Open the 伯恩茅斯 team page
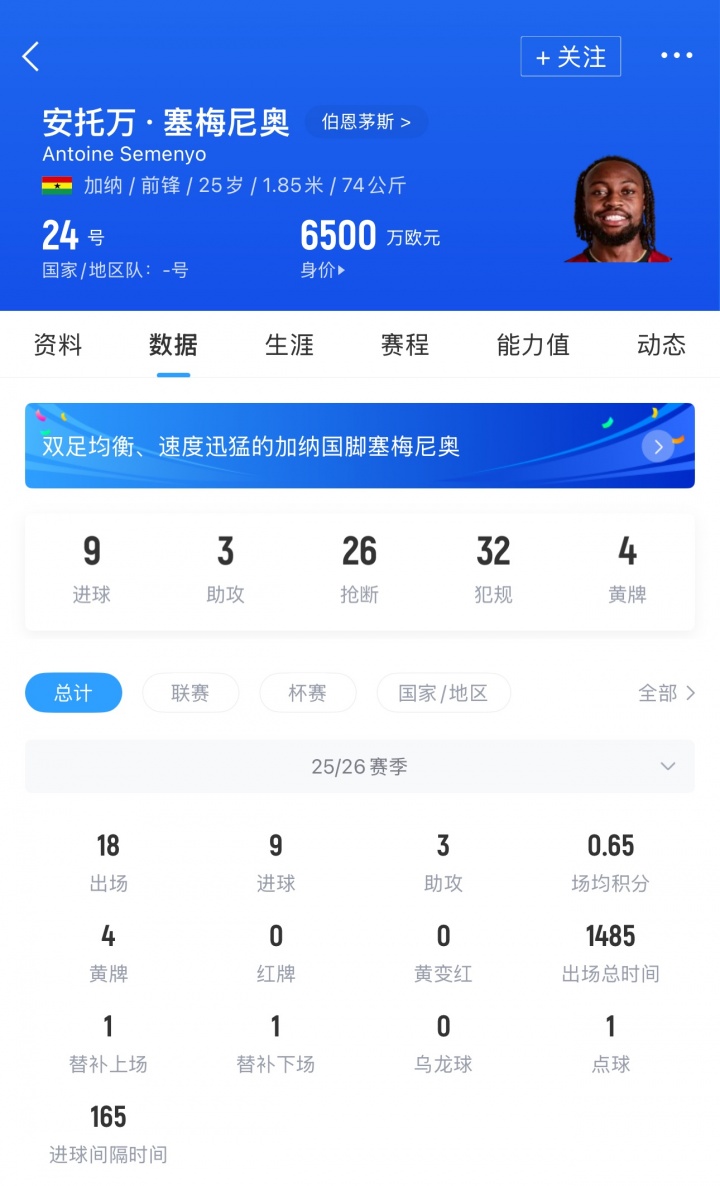720x1186 pixels. tap(366, 122)
